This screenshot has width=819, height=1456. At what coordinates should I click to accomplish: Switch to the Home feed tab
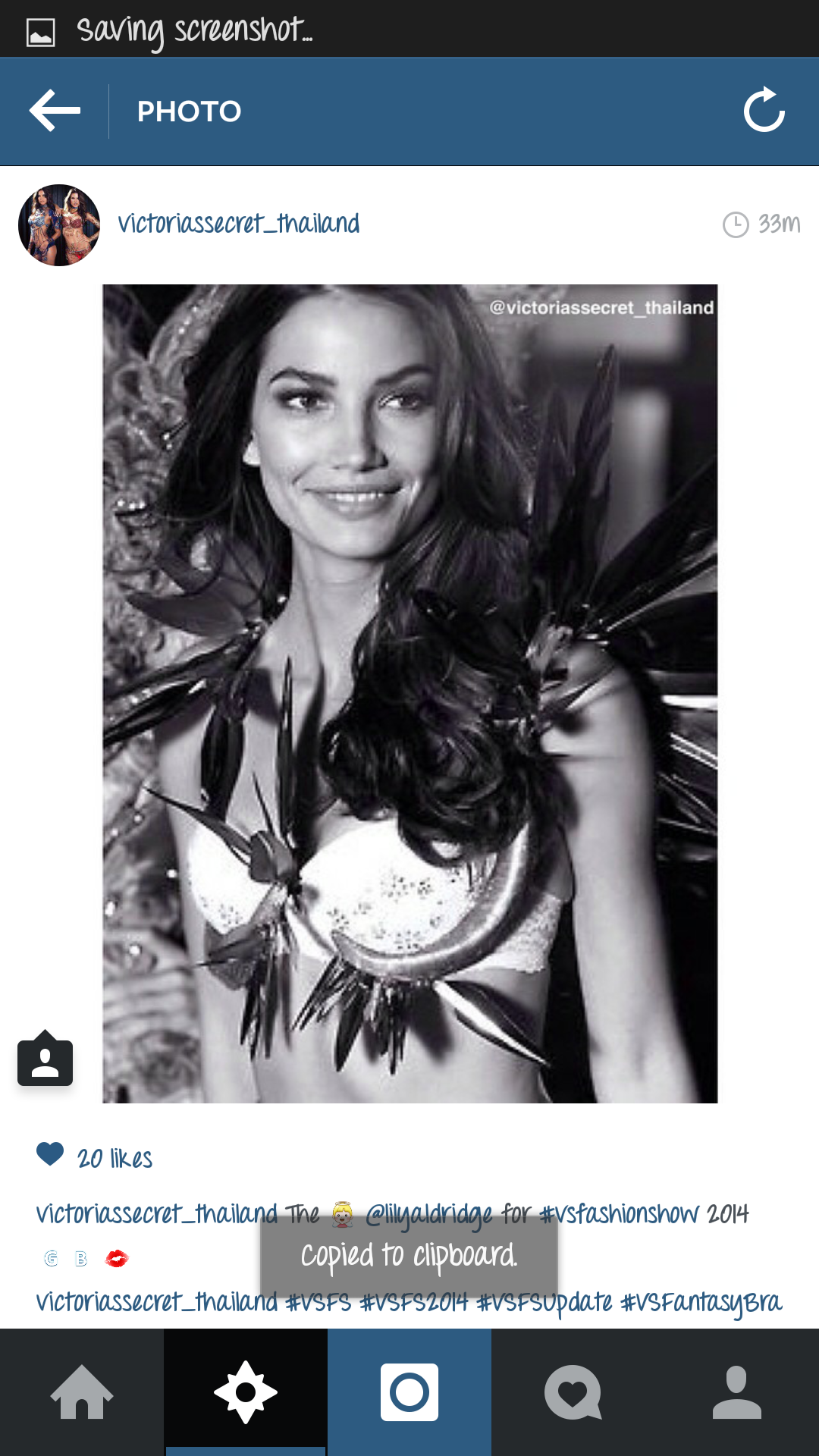pyautogui.click(x=82, y=1392)
